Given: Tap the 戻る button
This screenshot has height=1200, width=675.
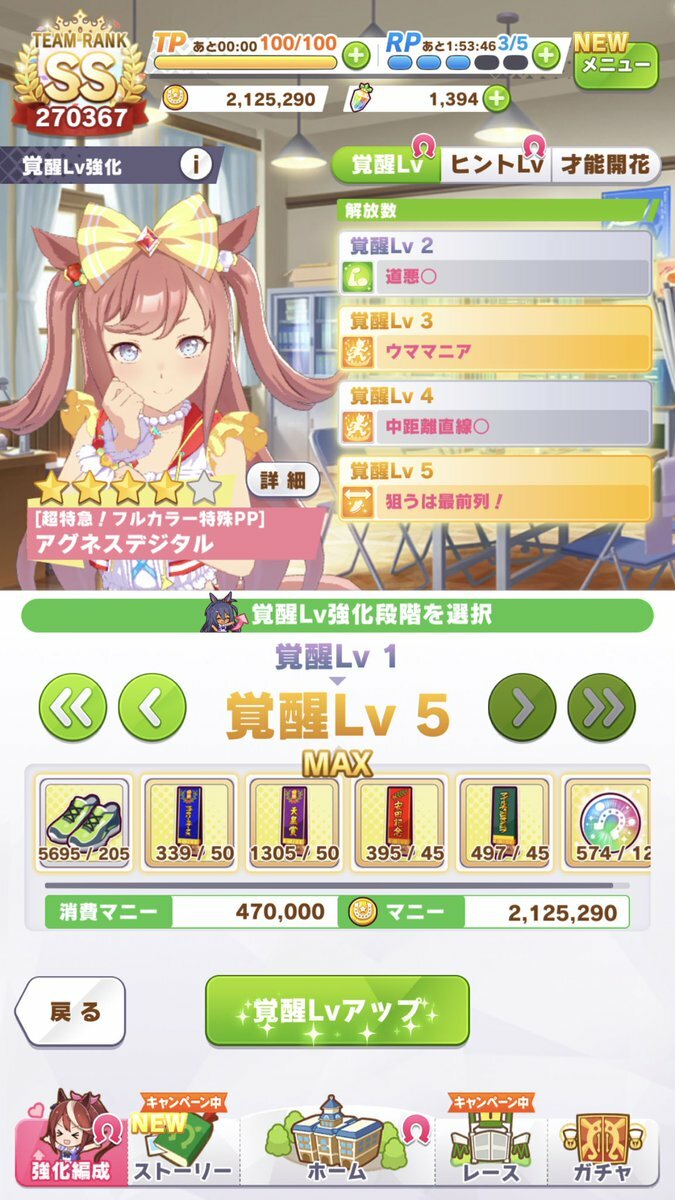Looking at the screenshot, I should 72,1012.
